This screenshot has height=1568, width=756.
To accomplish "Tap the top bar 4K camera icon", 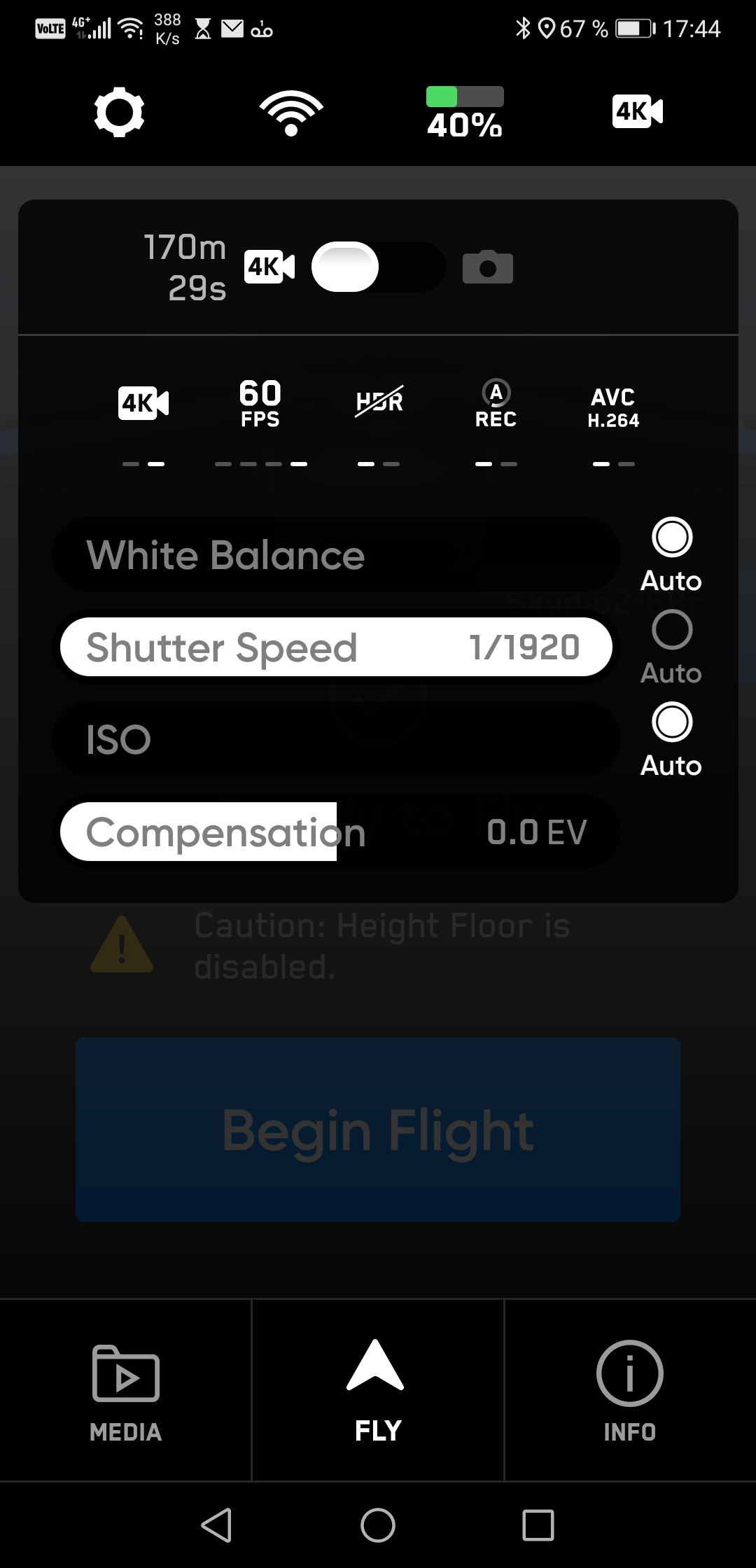I will tap(638, 111).
